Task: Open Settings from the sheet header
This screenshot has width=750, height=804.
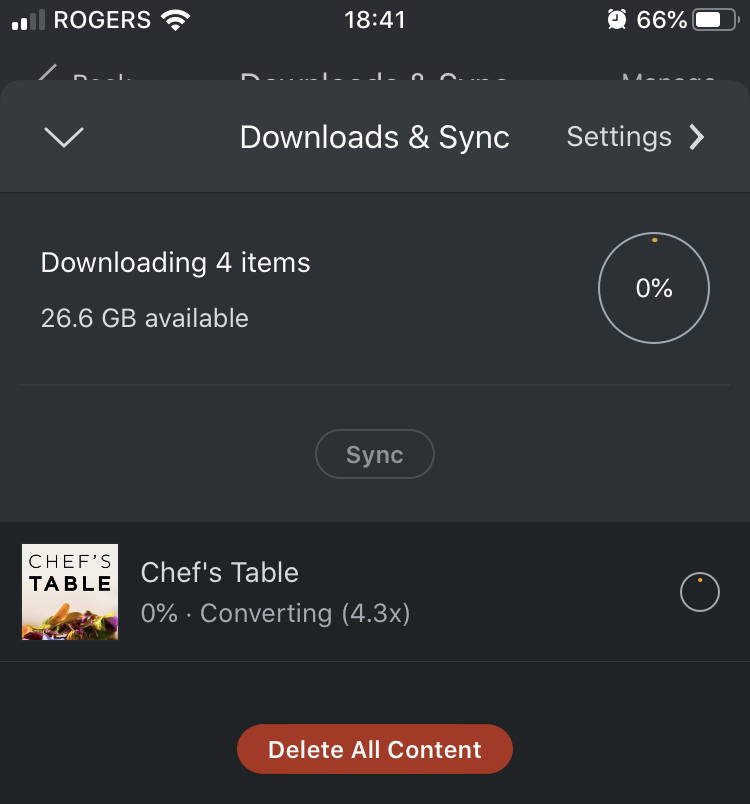Action: tap(619, 137)
